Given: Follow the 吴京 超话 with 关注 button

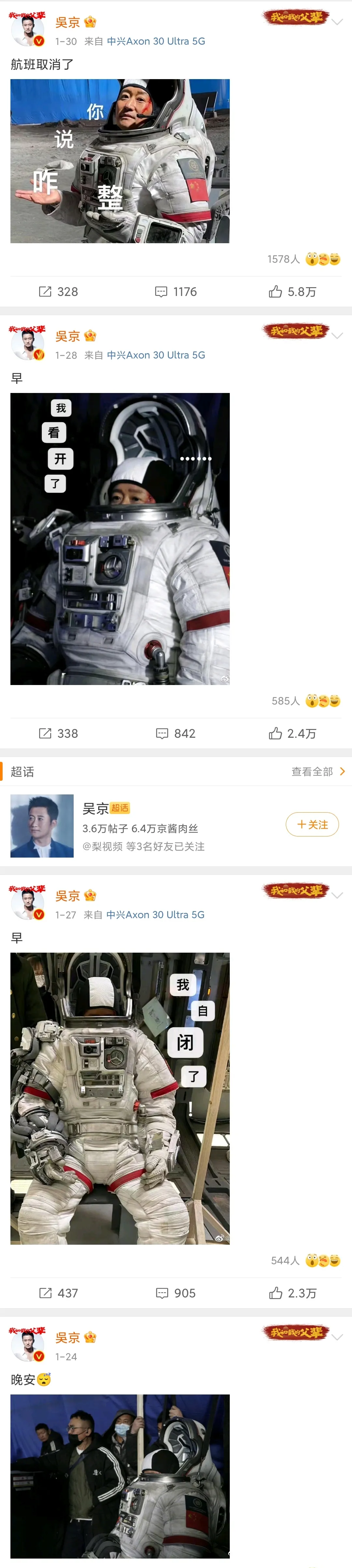Looking at the screenshot, I should [312, 825].
